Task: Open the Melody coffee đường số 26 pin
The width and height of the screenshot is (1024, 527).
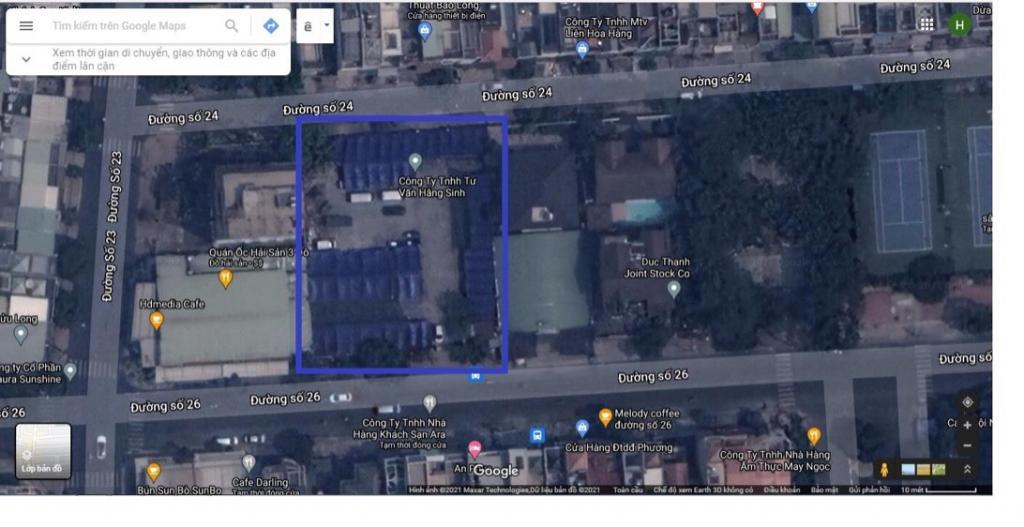Action: coord(605,416)
